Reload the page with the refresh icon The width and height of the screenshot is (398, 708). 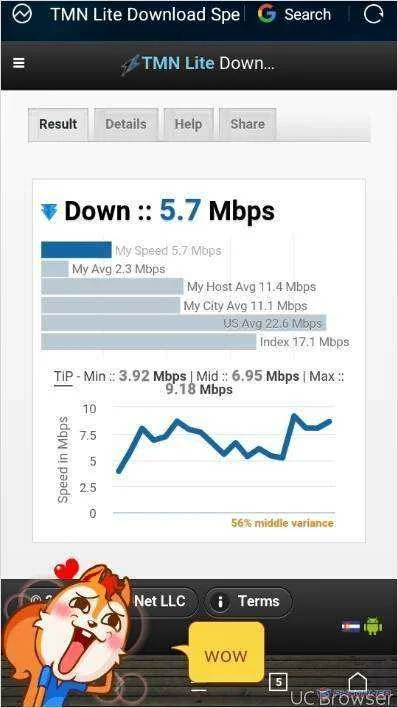373,14
